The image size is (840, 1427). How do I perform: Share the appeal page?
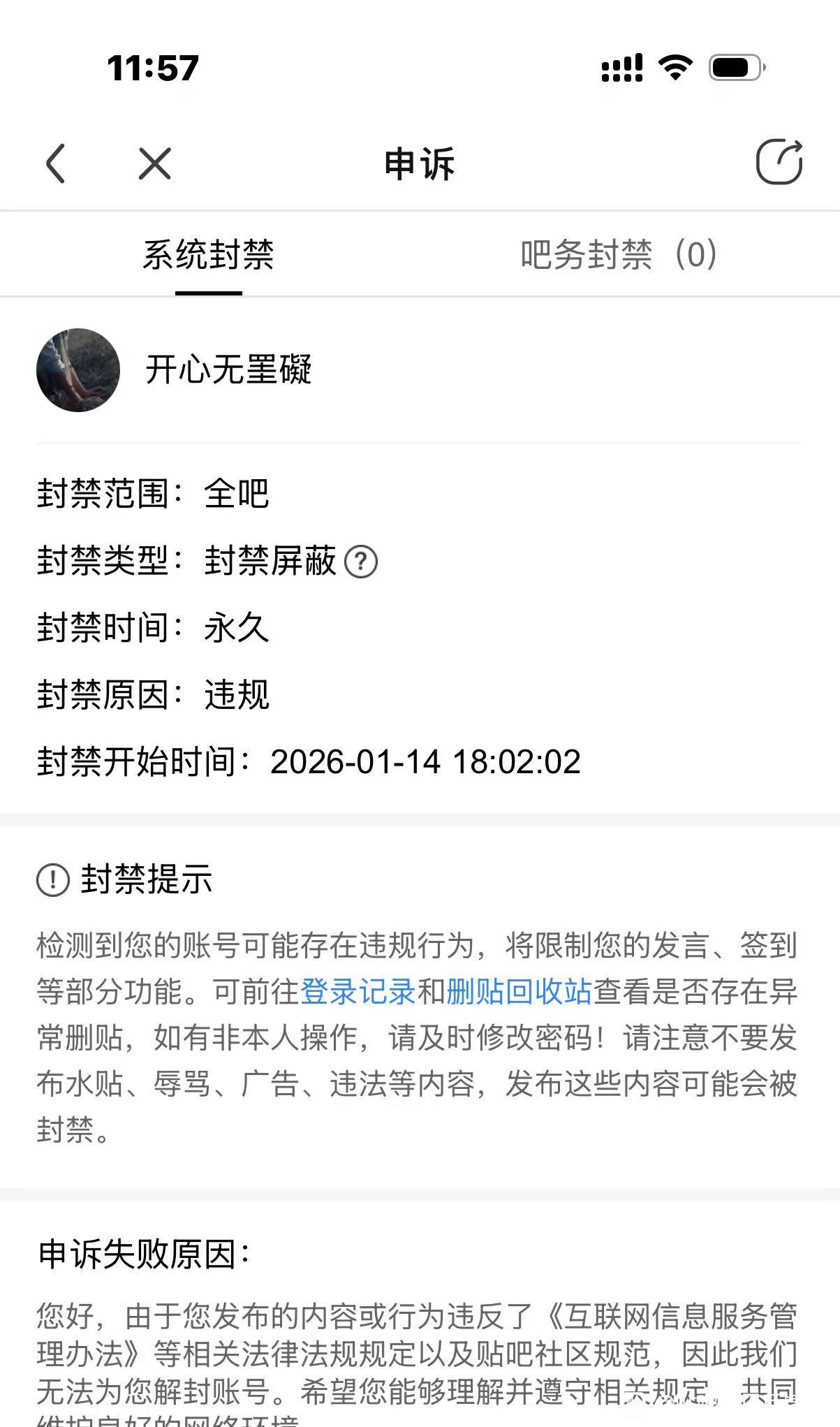click(x=779, y=163)
